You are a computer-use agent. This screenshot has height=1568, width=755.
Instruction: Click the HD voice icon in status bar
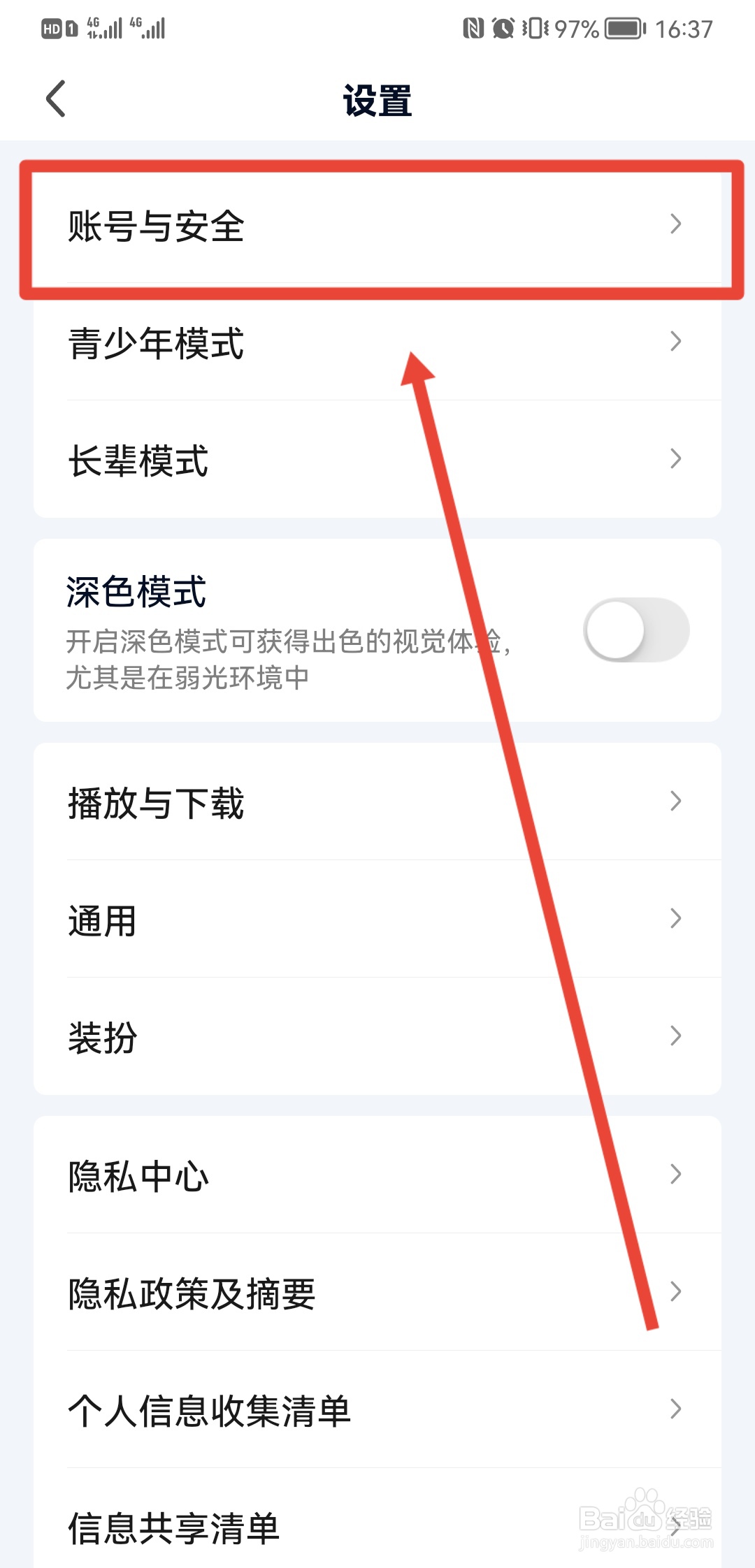pyautogui.click(x=52, y=28)
